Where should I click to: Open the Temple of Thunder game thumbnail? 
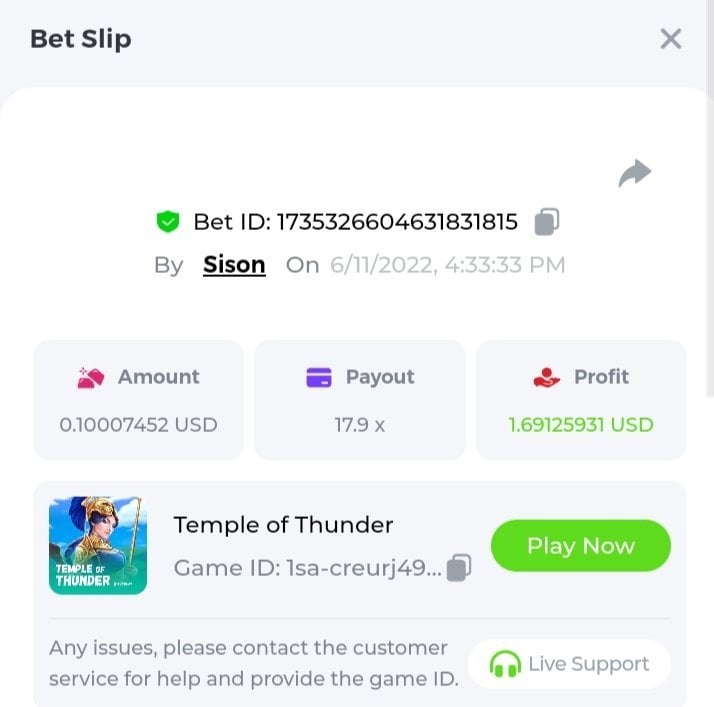tap(98, 546)
